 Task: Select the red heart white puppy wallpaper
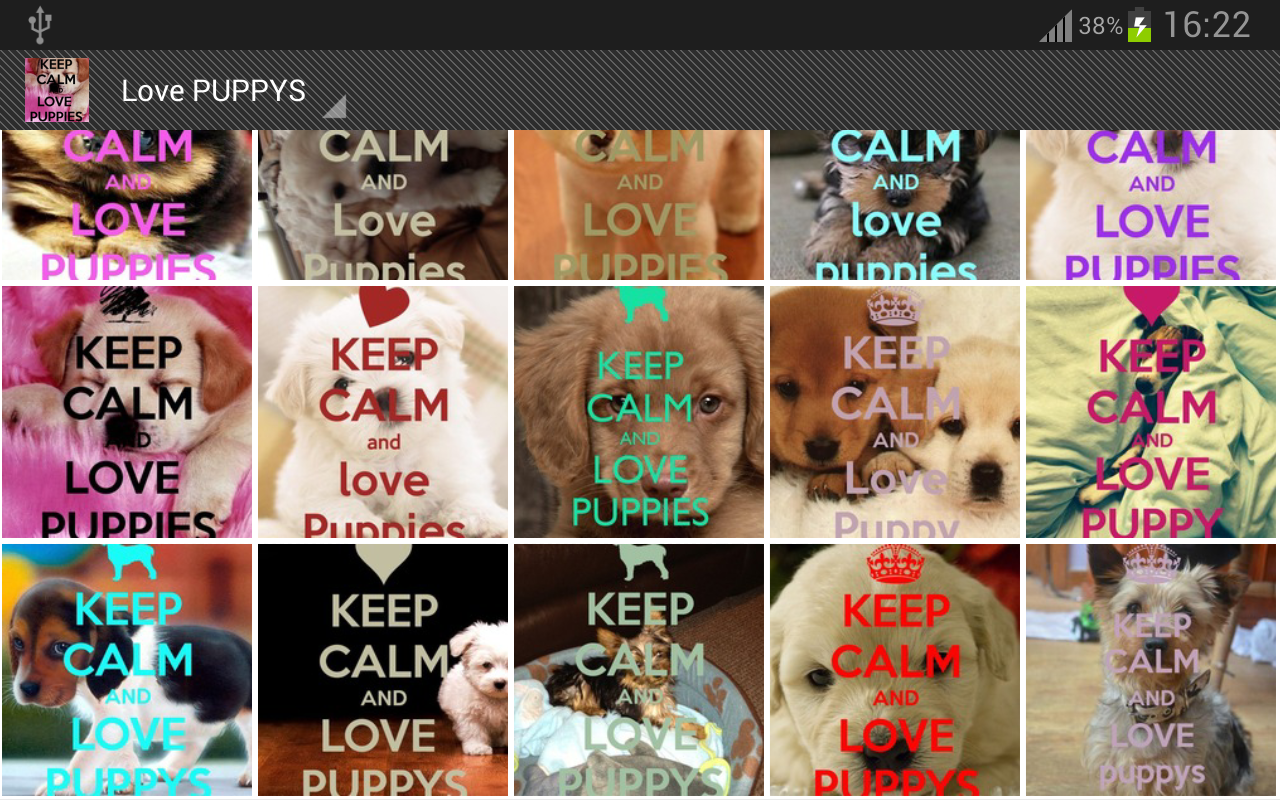pos(383,412)
